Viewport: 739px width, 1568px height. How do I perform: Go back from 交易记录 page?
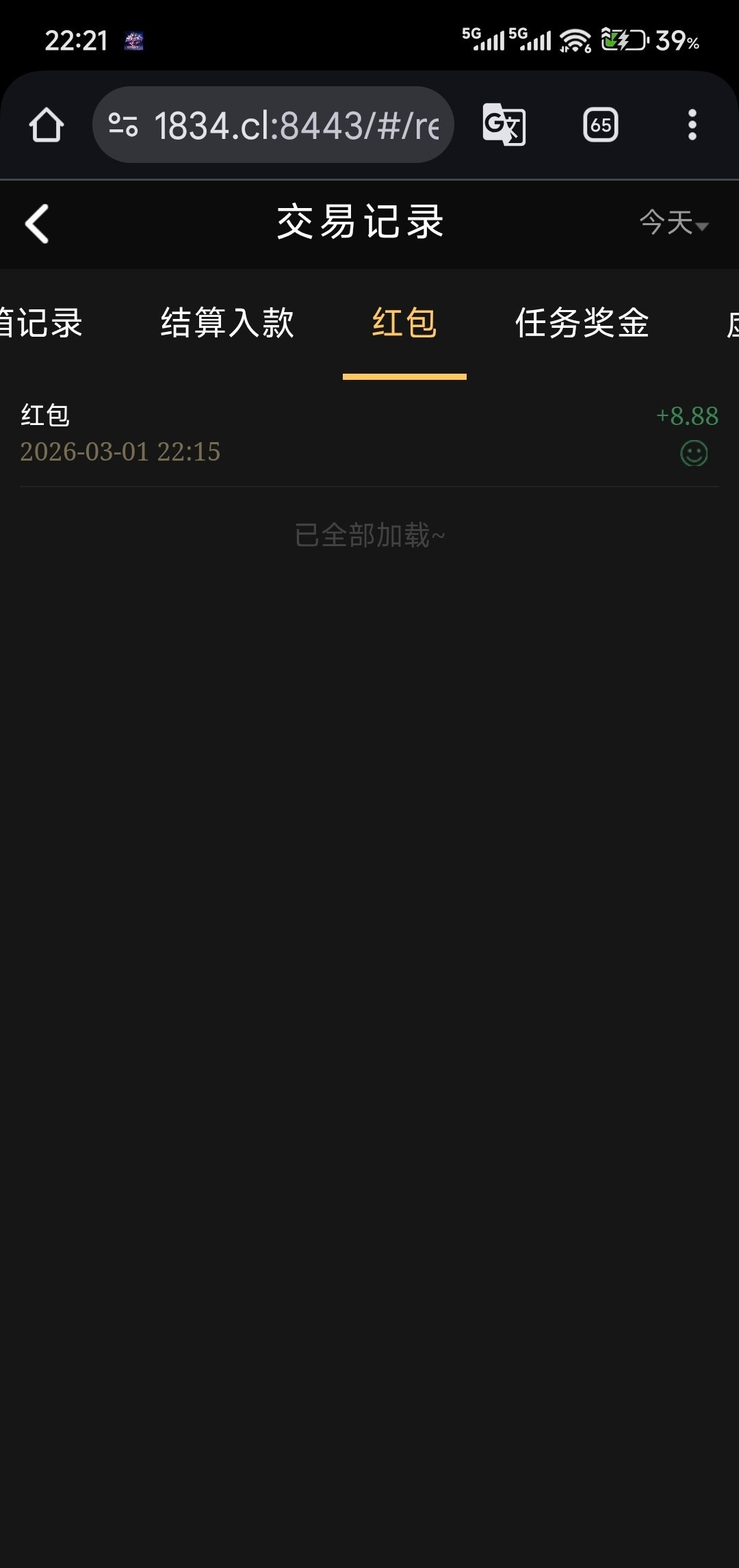(37, 224)
